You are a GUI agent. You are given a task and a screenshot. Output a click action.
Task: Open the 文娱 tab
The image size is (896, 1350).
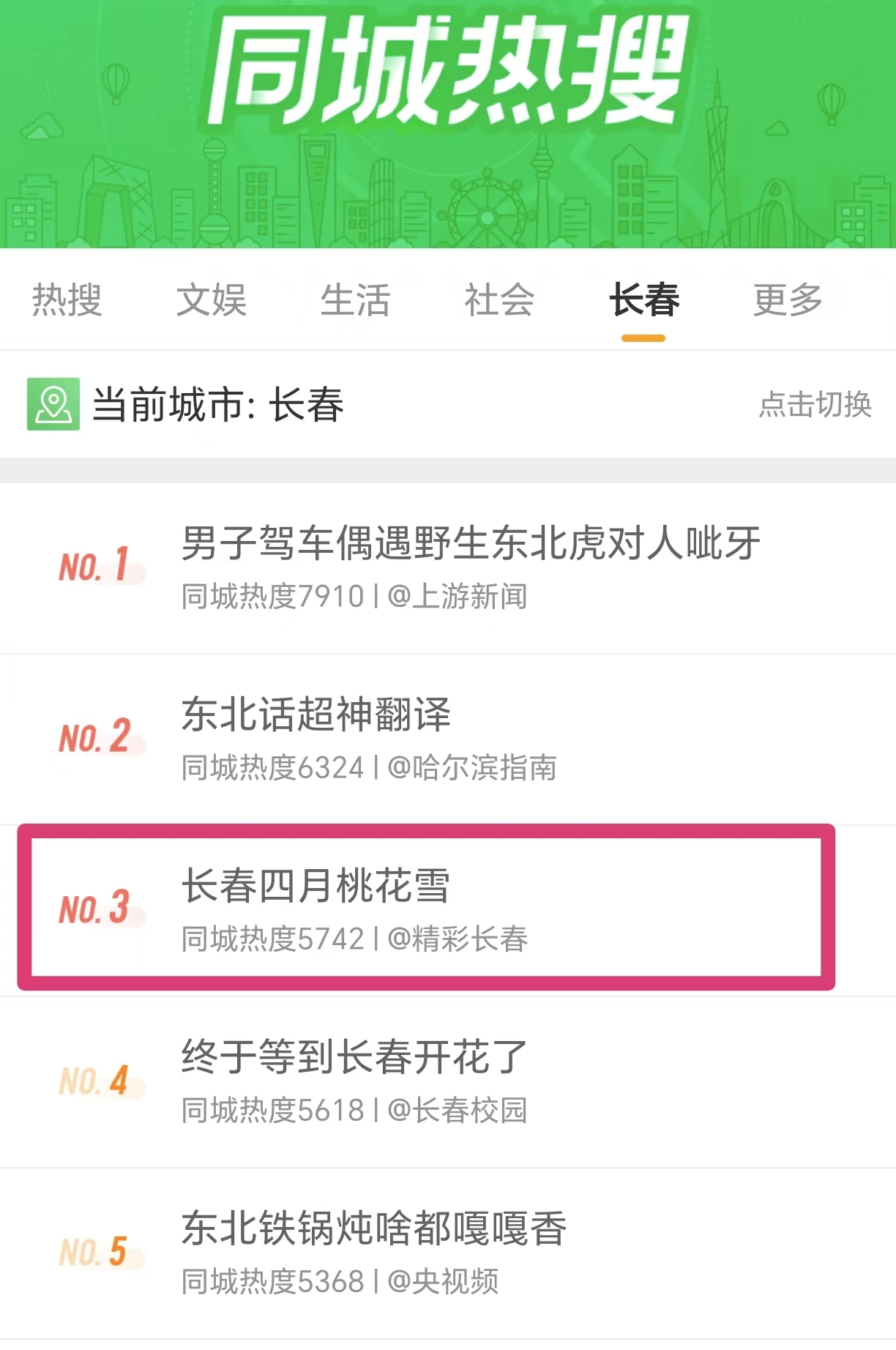click(x=211, y=299)
